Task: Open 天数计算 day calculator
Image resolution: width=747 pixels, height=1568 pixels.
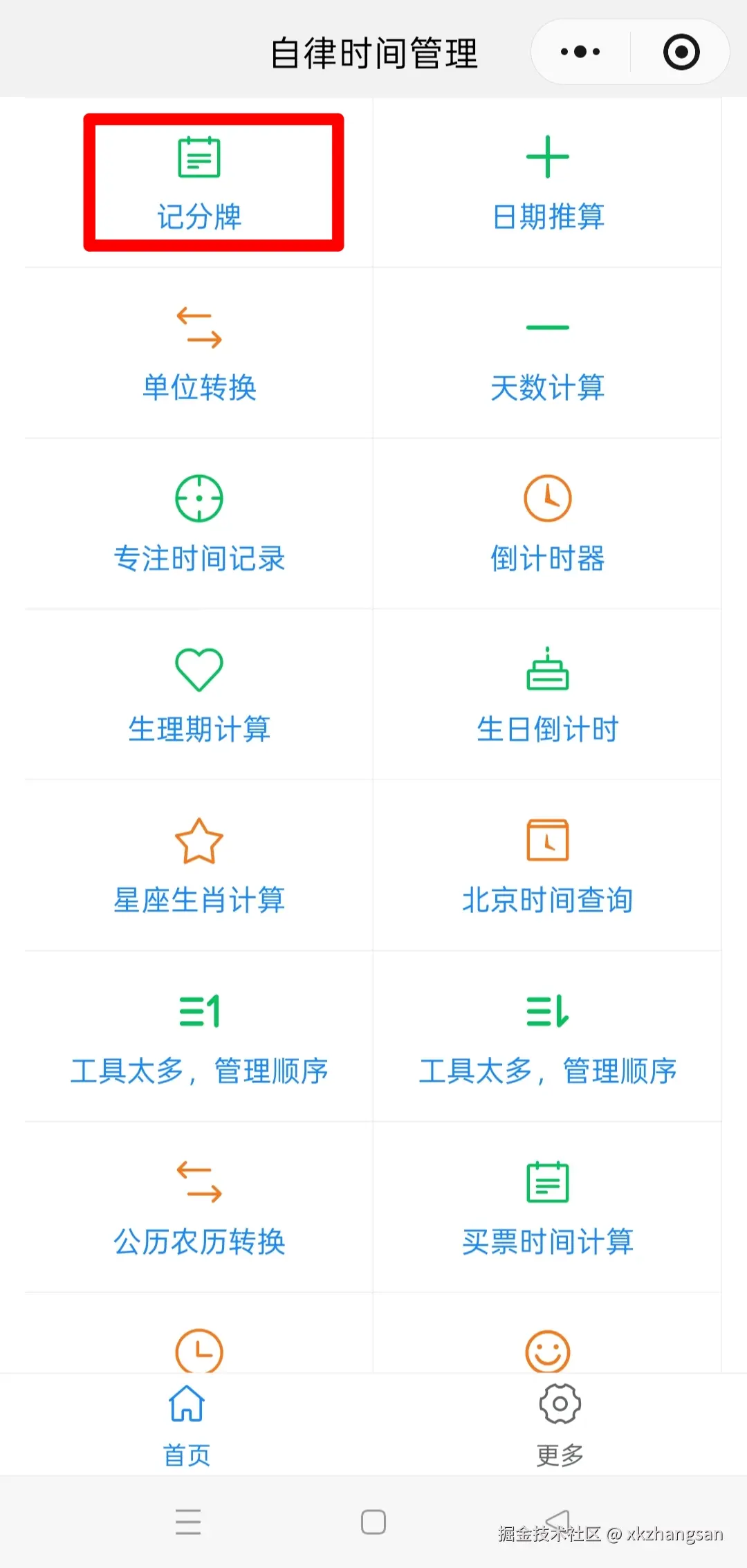Action: pyautogui.click(x=548, y=329)
